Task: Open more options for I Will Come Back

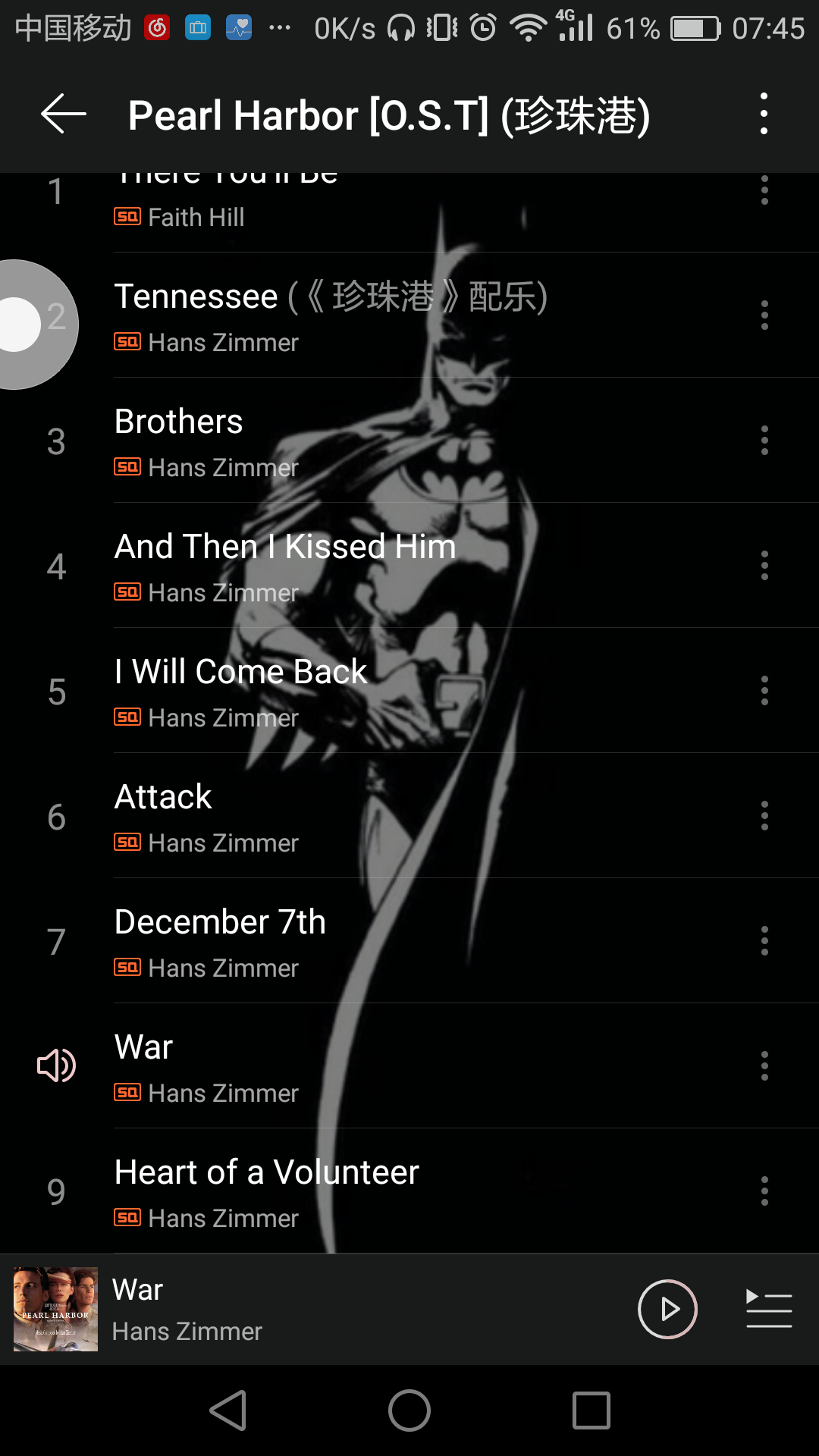Action: coord(764,691)
